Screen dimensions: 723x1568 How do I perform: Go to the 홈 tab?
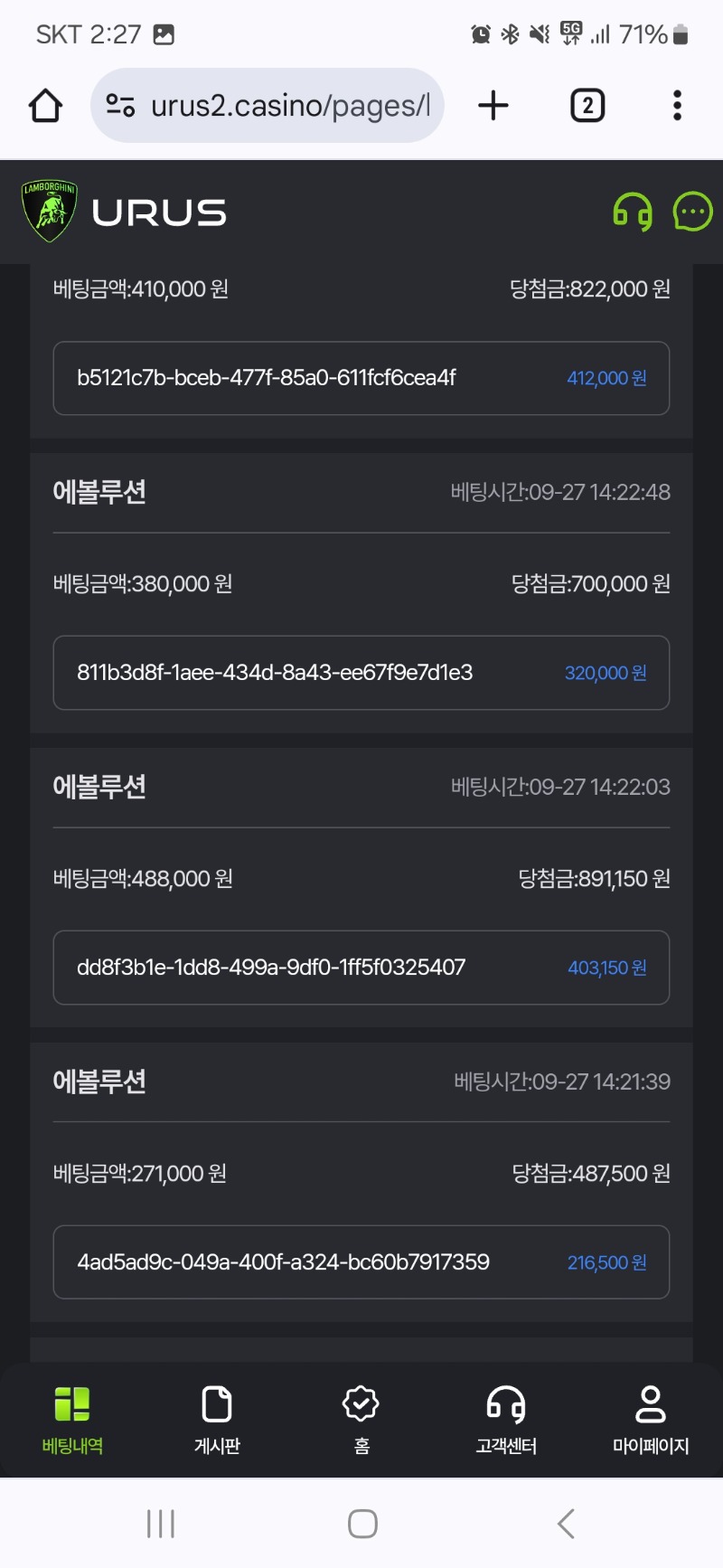click(361, 1420)
